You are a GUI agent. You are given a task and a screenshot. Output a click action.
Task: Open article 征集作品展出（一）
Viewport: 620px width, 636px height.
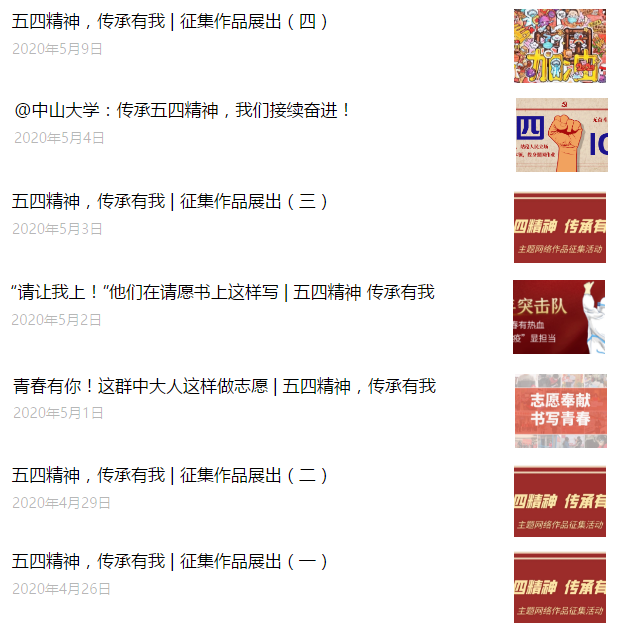coord(170,562)
